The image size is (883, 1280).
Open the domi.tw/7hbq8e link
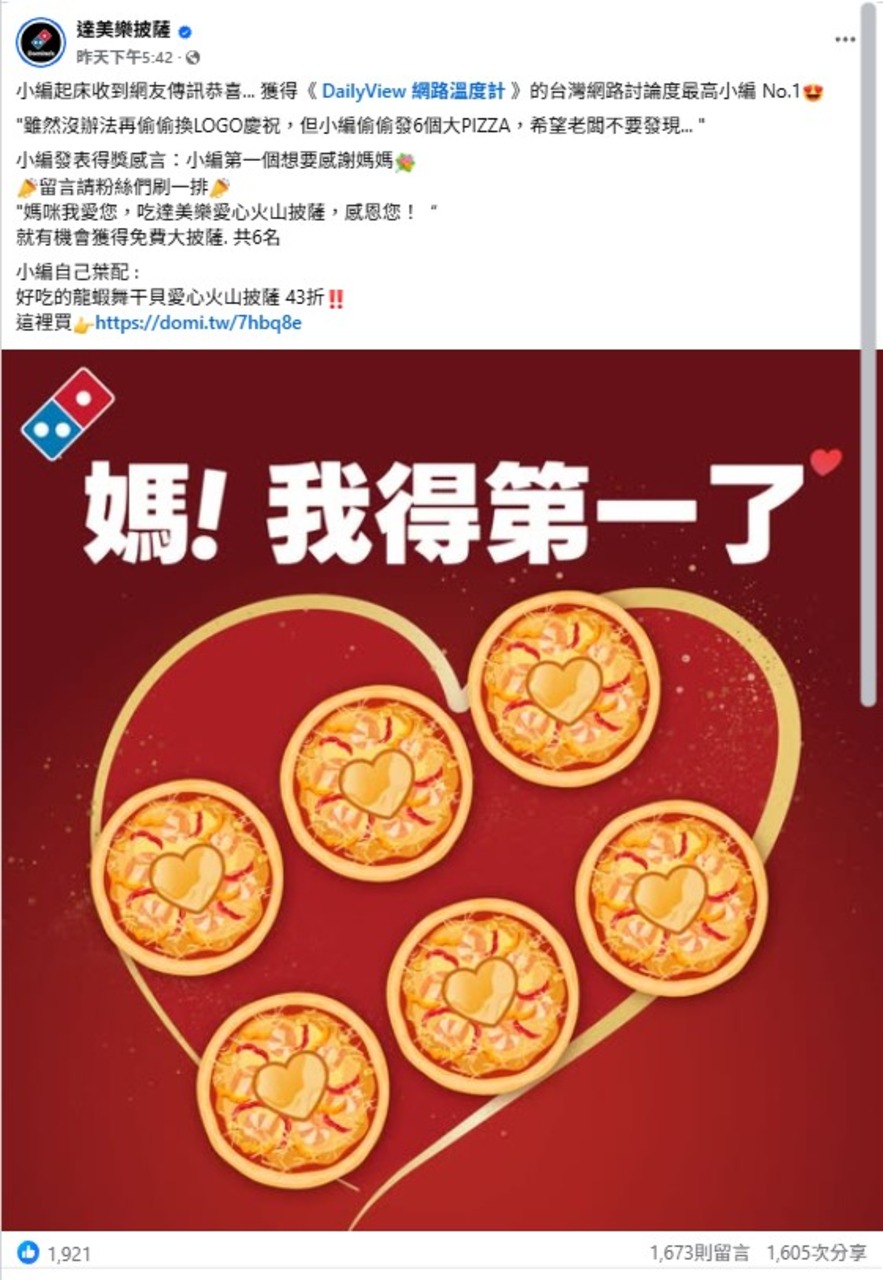pyautogui.click(x=198, y=323)
